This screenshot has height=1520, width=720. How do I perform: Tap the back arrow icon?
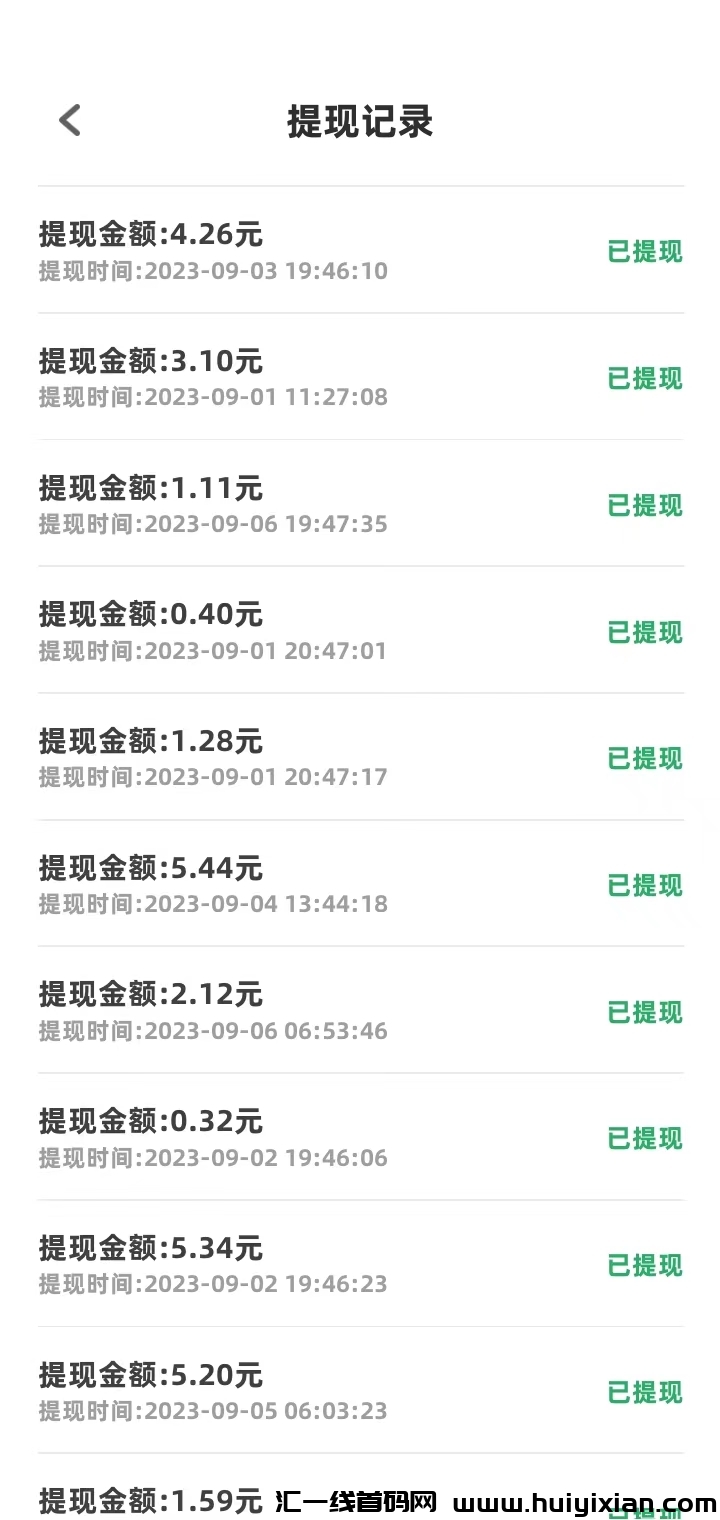coord(68,119)
